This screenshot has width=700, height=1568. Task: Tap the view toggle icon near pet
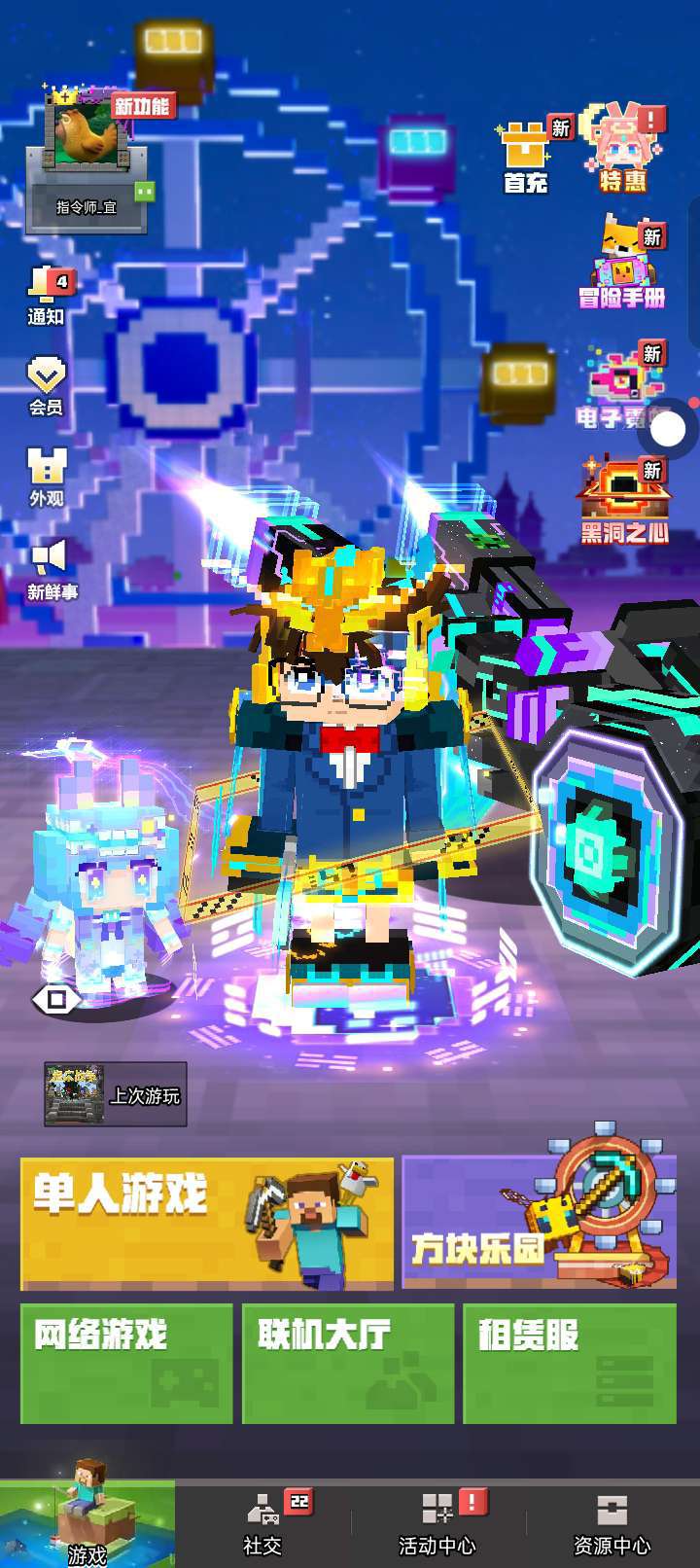56,999
